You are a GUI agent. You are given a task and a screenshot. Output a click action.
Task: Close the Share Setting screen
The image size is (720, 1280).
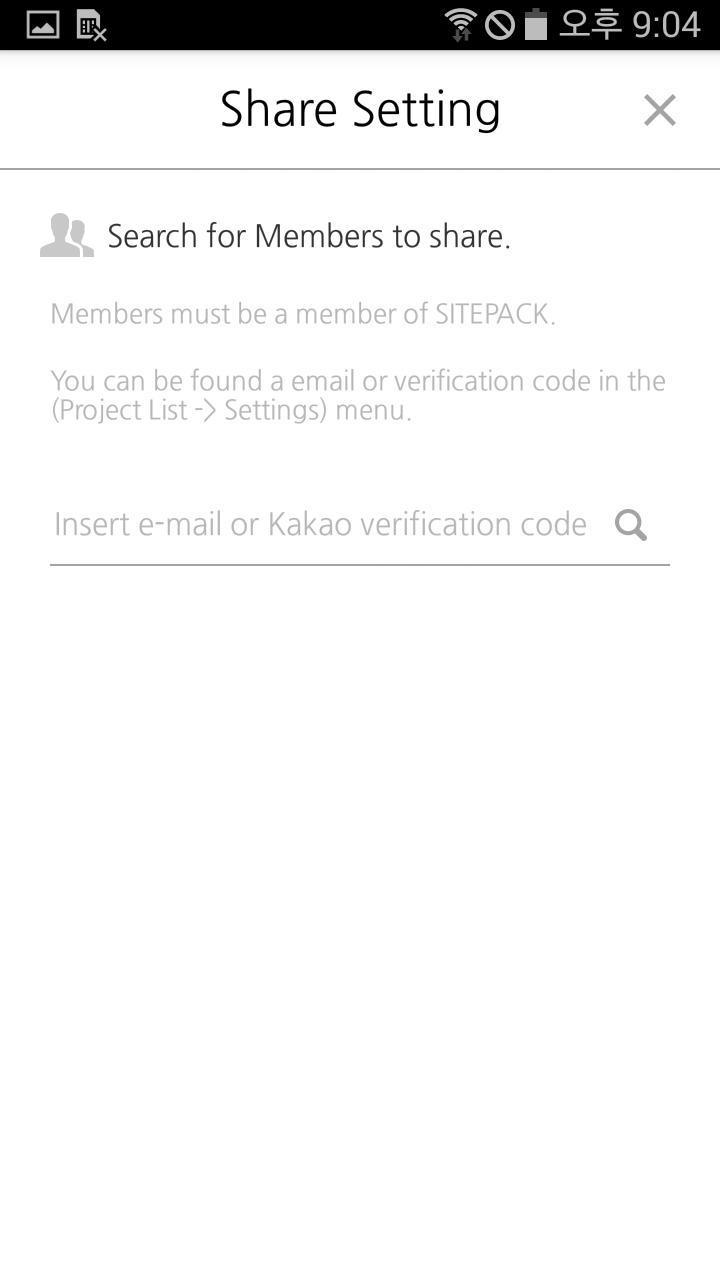[x=660, y=110]
